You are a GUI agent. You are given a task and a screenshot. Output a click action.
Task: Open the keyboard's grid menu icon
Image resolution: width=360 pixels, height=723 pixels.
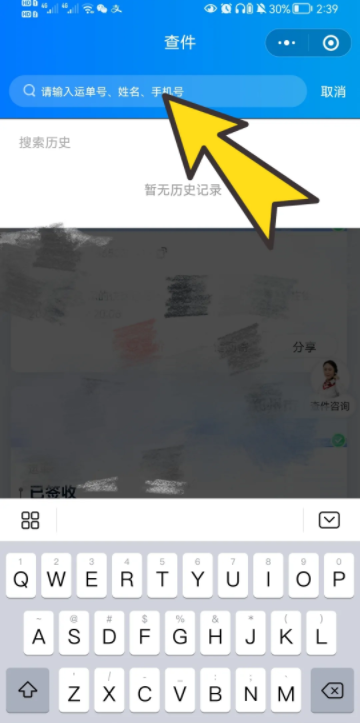tap(30, 520)
